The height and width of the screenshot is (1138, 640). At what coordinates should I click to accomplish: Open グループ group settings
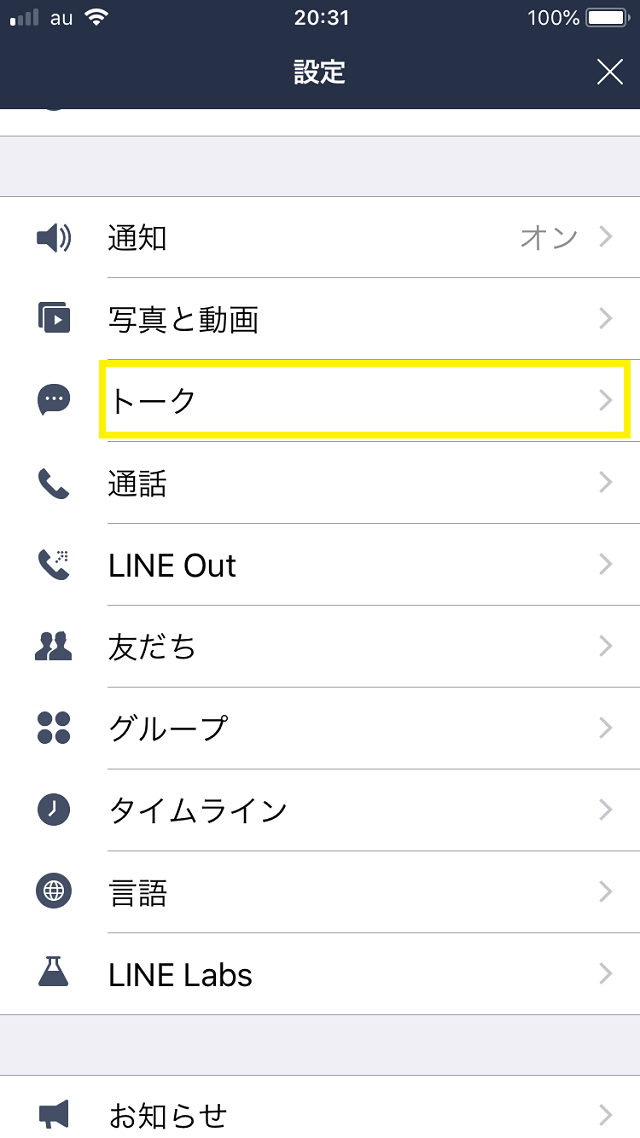[x=320, y=728]
